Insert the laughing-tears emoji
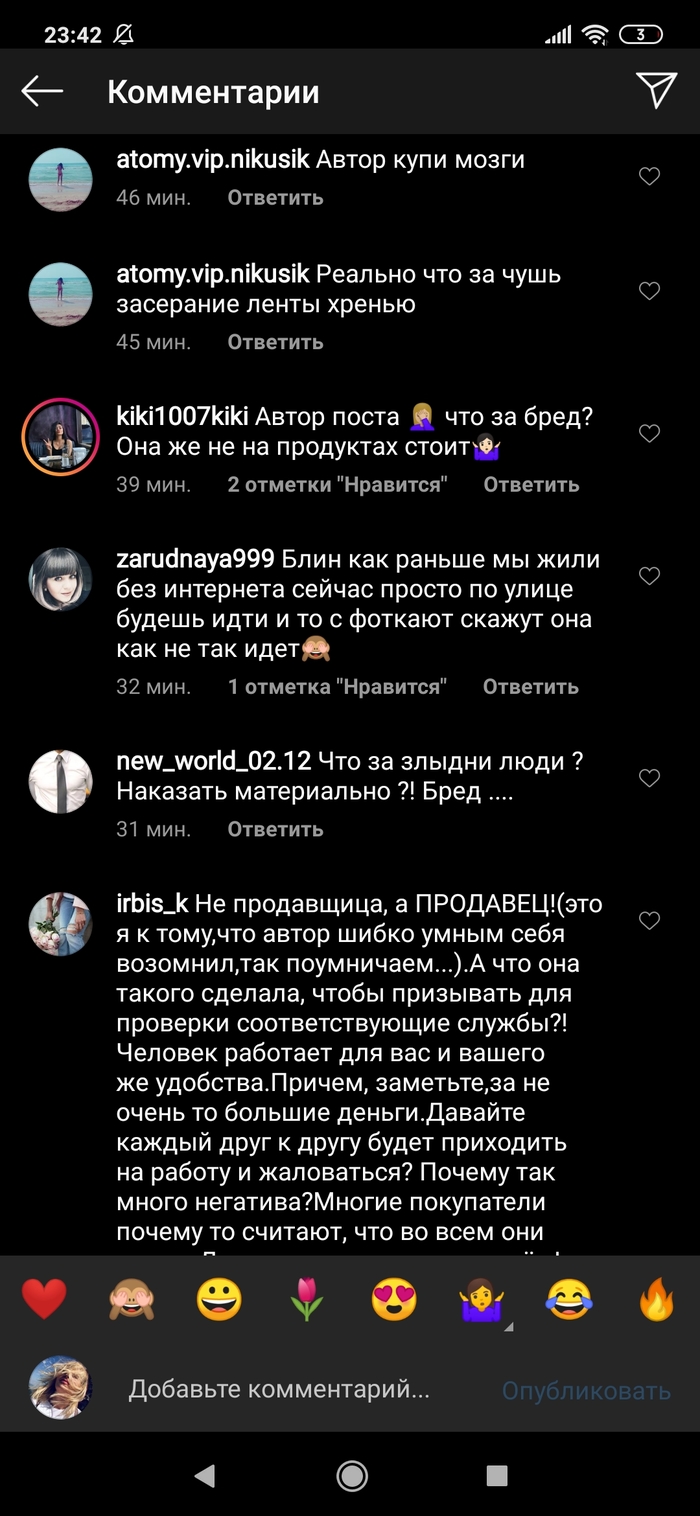The image size is (700, 1516). (x=569, y=1300)
